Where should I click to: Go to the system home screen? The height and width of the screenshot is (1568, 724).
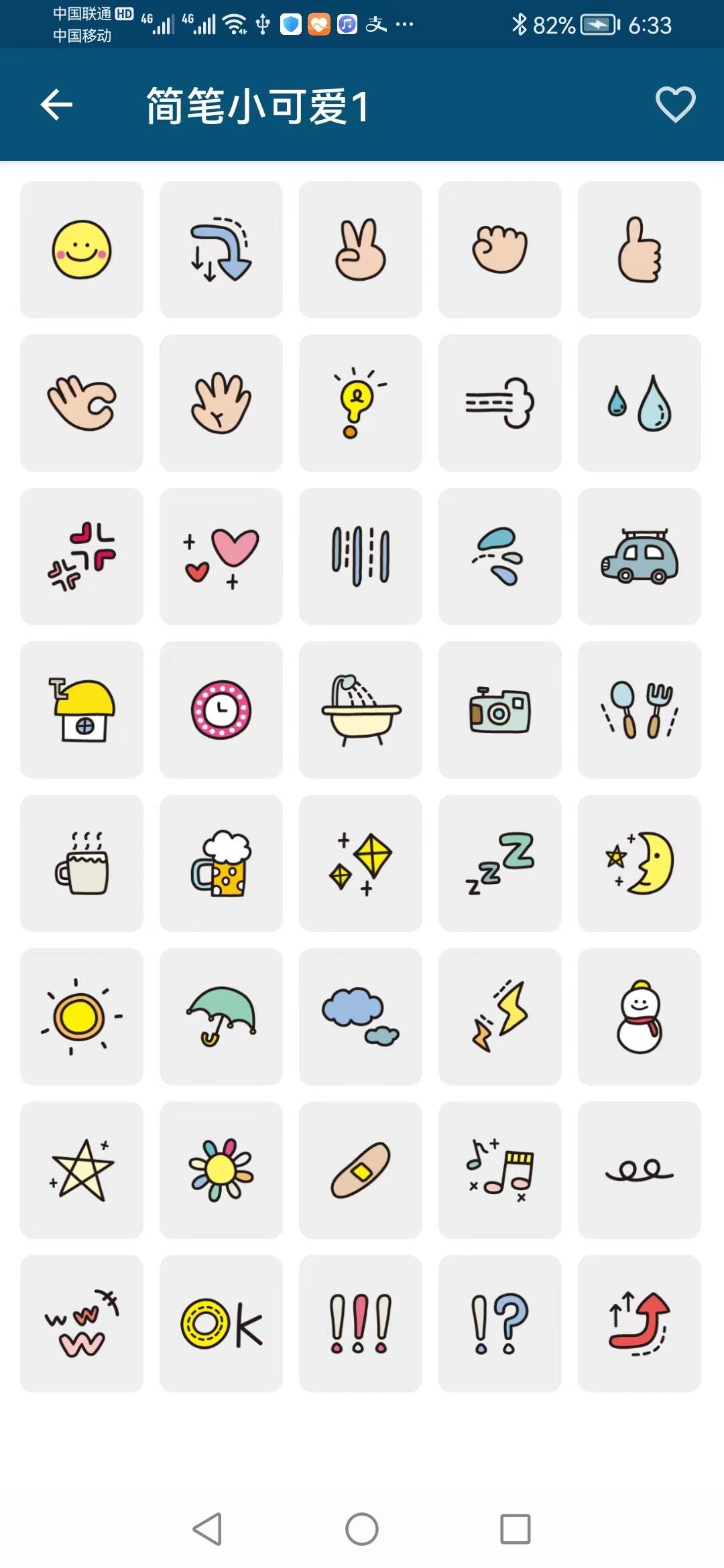[362, 1529]
